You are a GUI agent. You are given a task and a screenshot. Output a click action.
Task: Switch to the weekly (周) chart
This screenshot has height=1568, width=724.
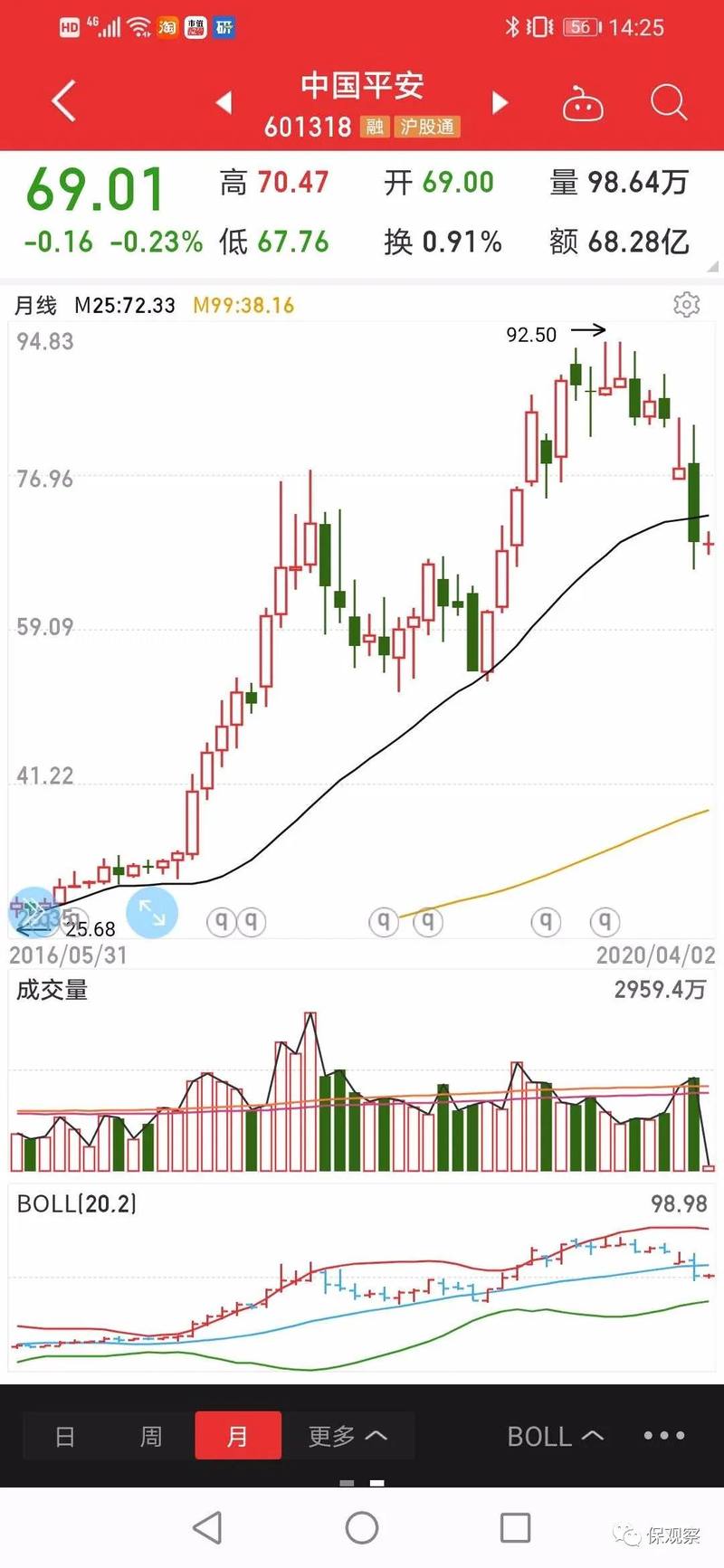click(151, 1436)
